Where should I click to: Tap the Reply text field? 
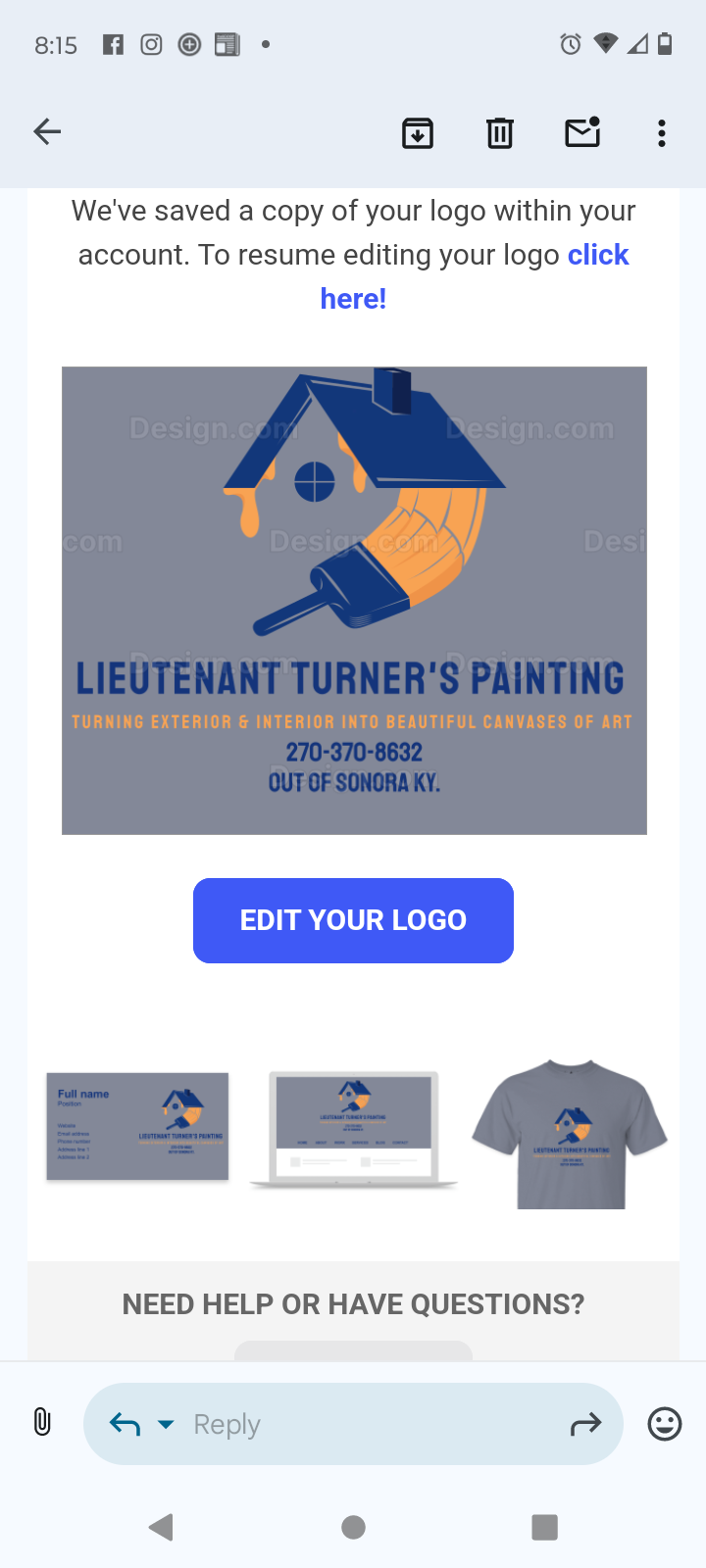coord(324,1423)
